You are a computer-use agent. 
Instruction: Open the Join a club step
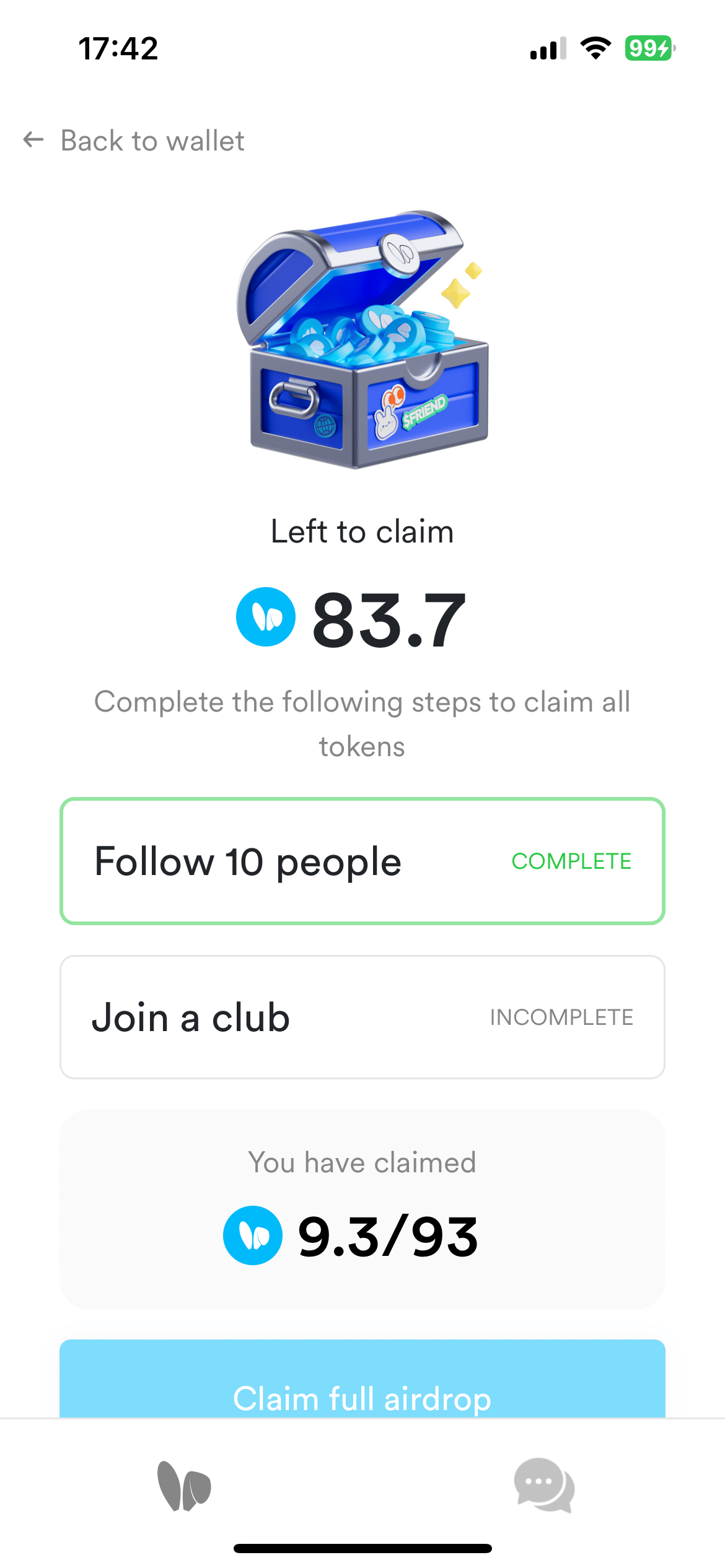(x=362, y=1017)
